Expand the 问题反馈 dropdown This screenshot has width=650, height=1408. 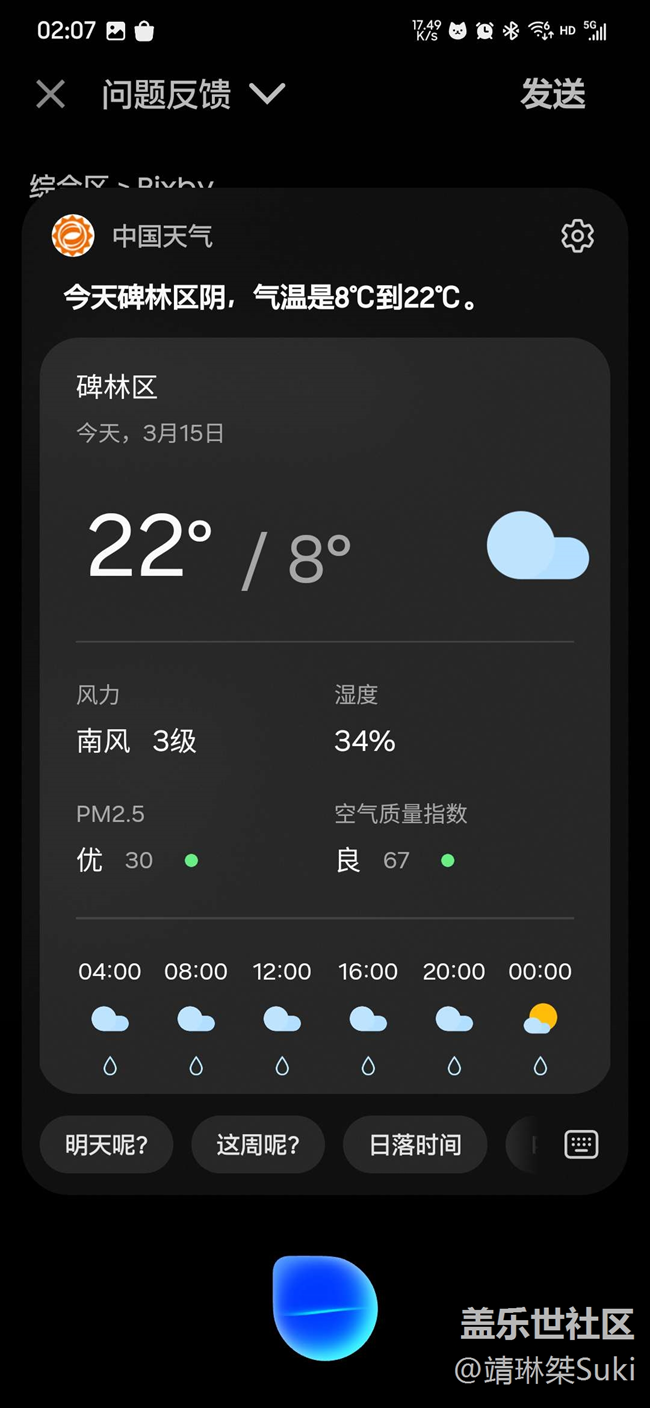click(x=267, y=94)
